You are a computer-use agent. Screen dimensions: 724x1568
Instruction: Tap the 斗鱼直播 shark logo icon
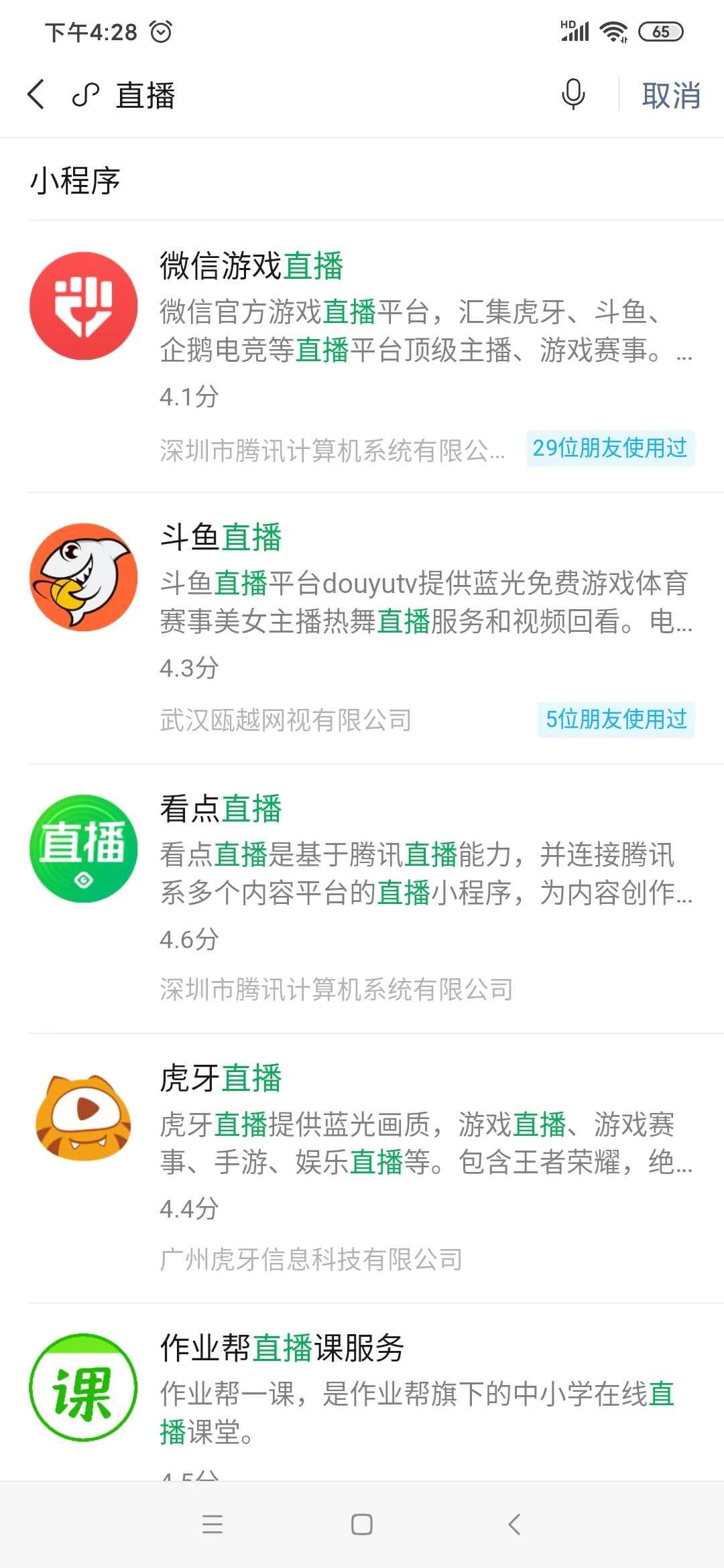pyautogui.click(x=84, y=576)
